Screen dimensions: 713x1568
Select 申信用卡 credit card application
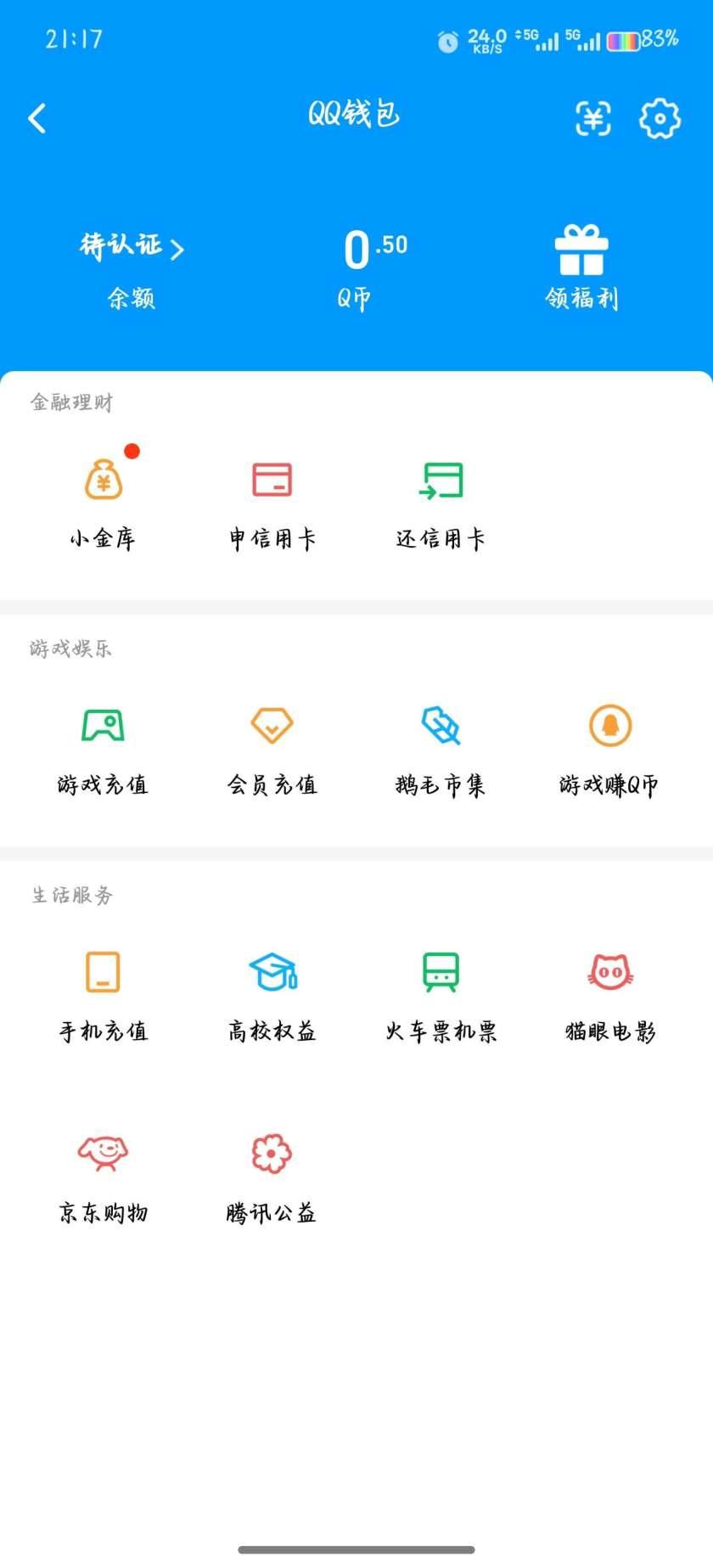[x=272, y=497]
